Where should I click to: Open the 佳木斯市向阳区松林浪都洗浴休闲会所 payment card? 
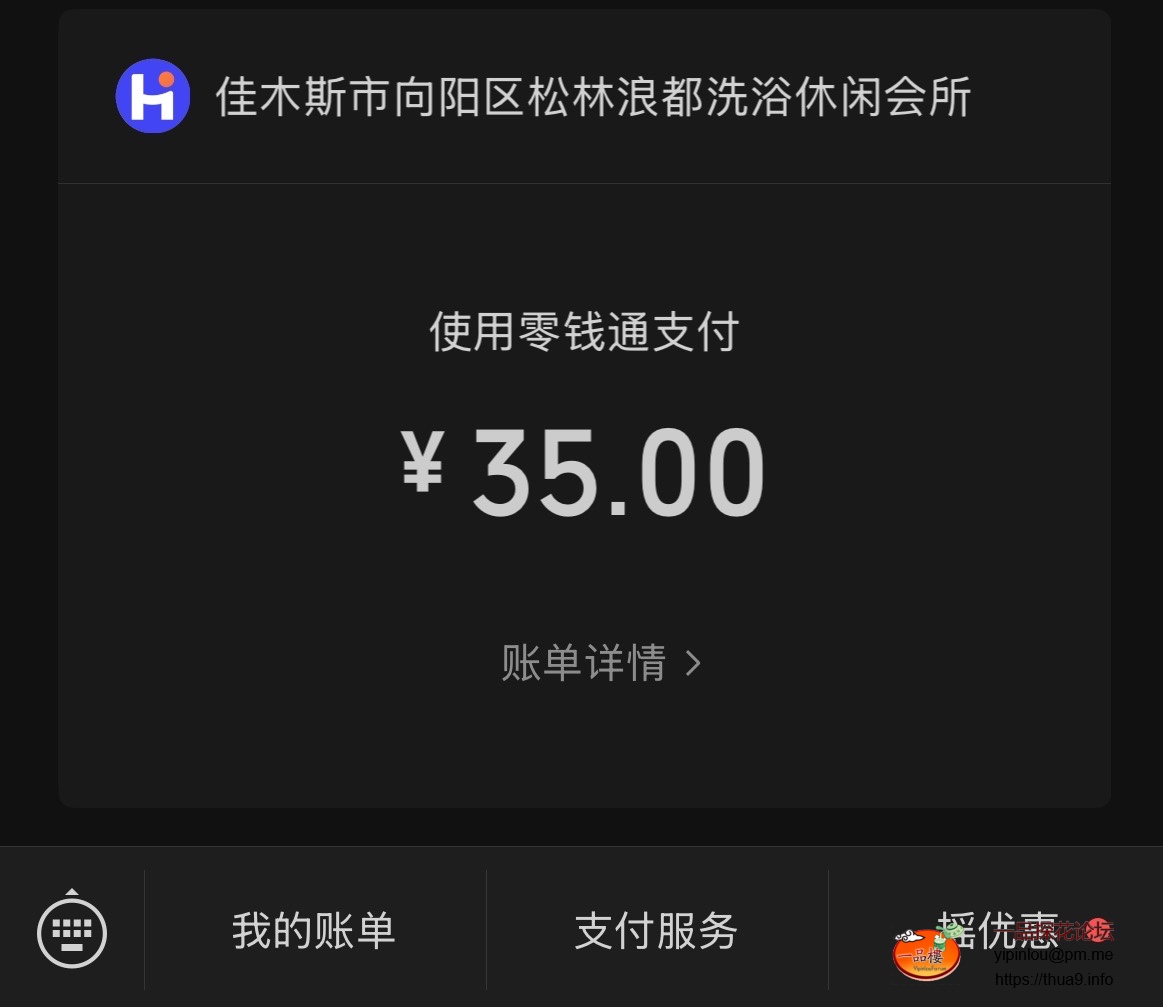[x=592, y=98]
